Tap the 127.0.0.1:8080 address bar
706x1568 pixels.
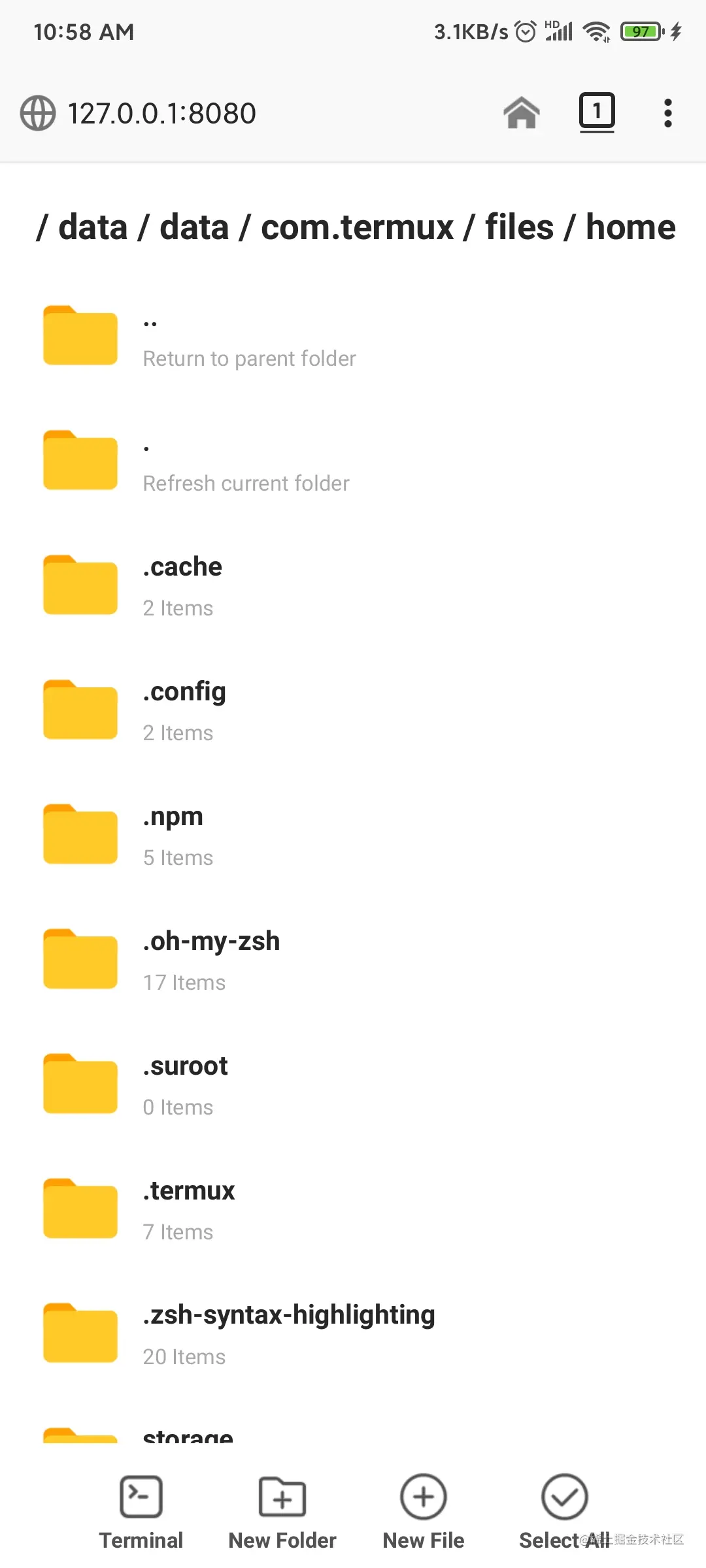[x=162, y=113]
